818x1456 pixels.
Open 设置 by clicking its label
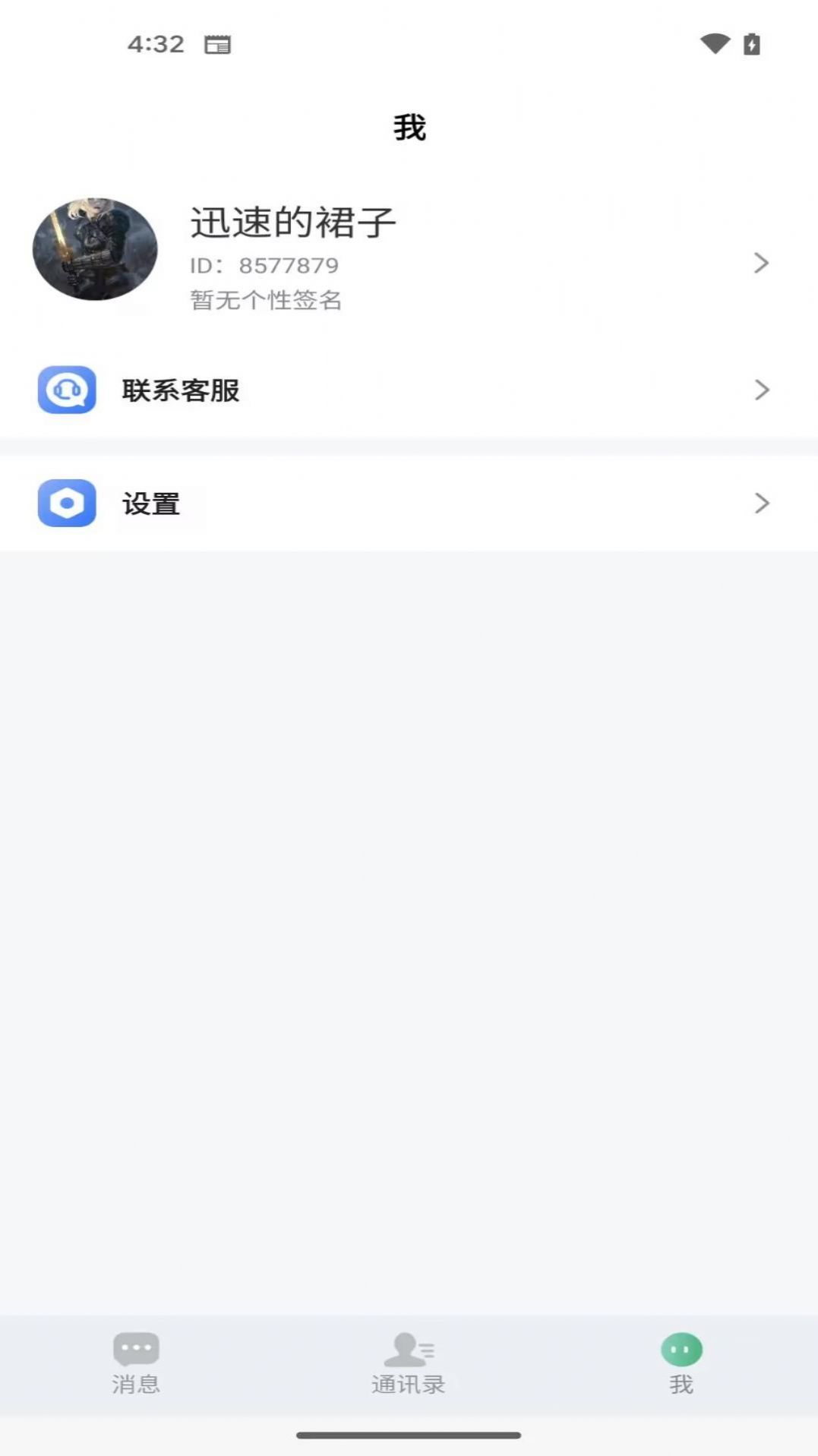tap(150, 503)
